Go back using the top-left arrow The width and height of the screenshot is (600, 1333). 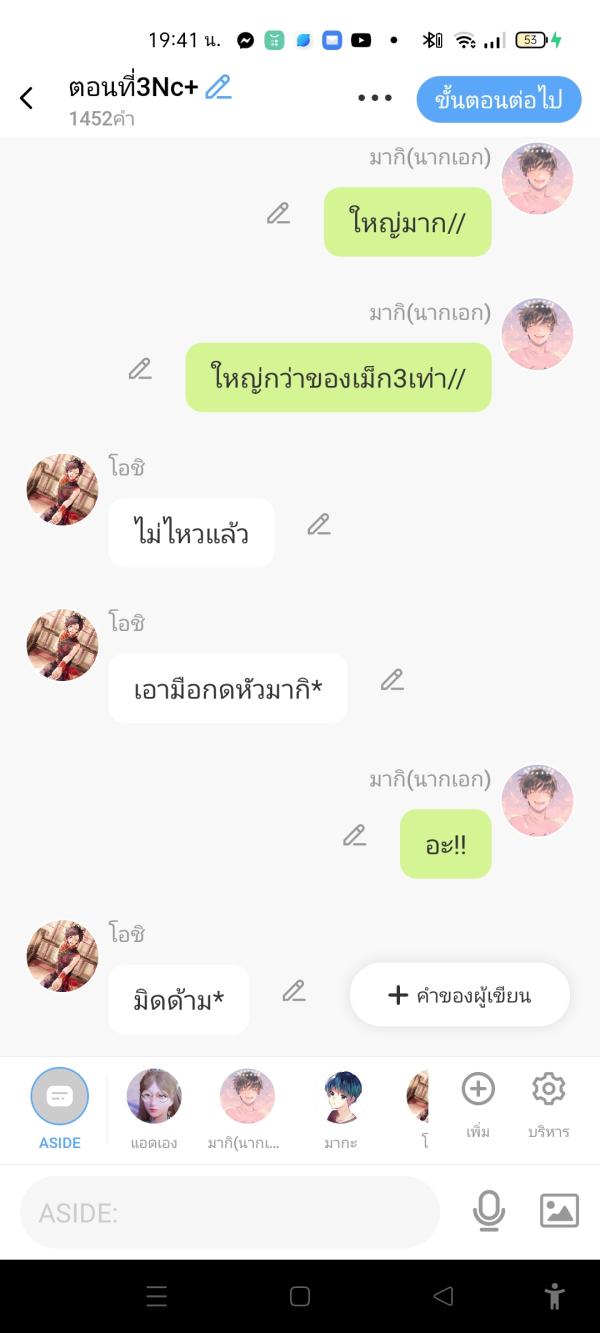[27, 98]
